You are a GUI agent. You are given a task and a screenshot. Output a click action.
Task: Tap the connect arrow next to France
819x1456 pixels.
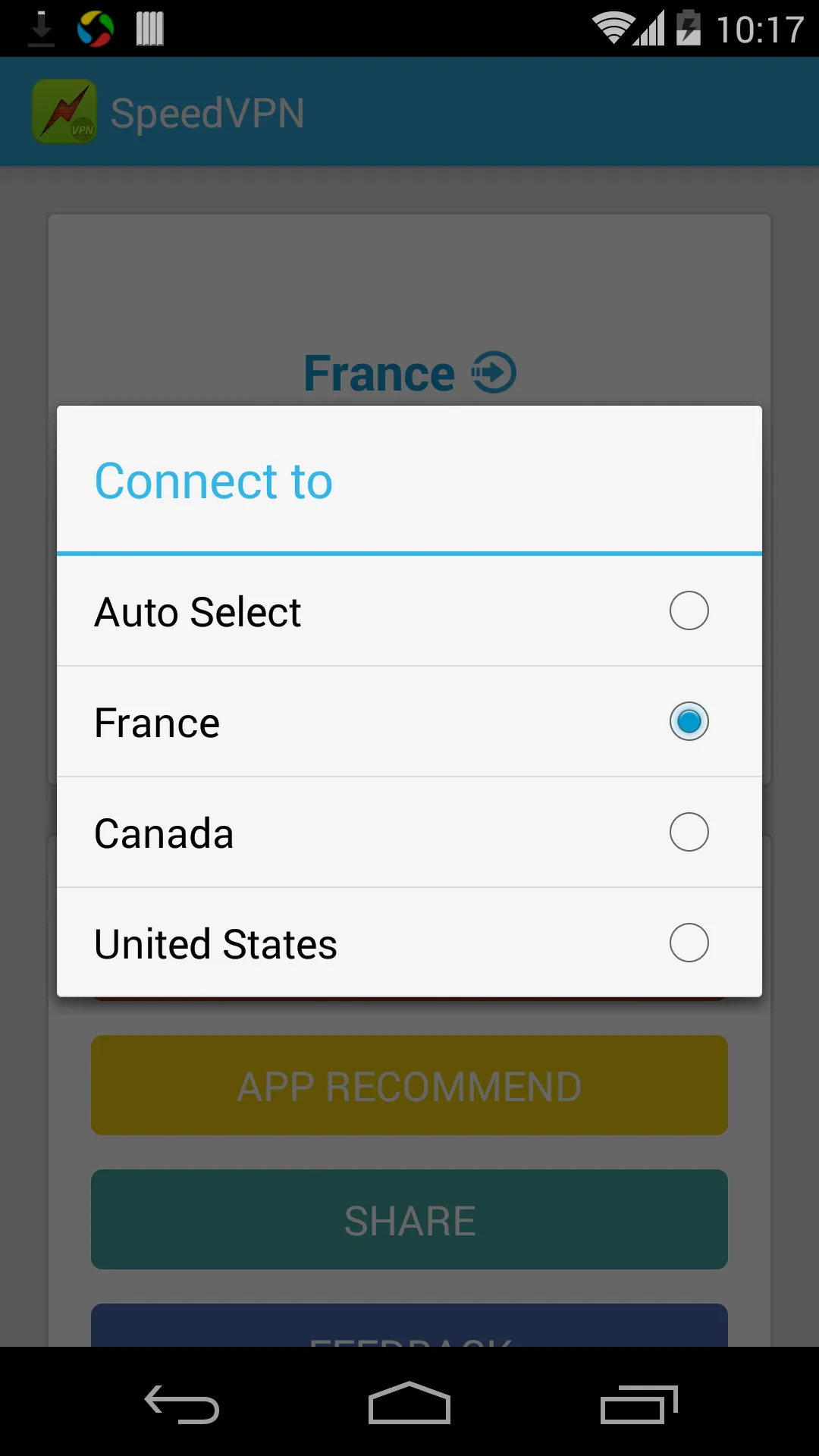(494, 372)
